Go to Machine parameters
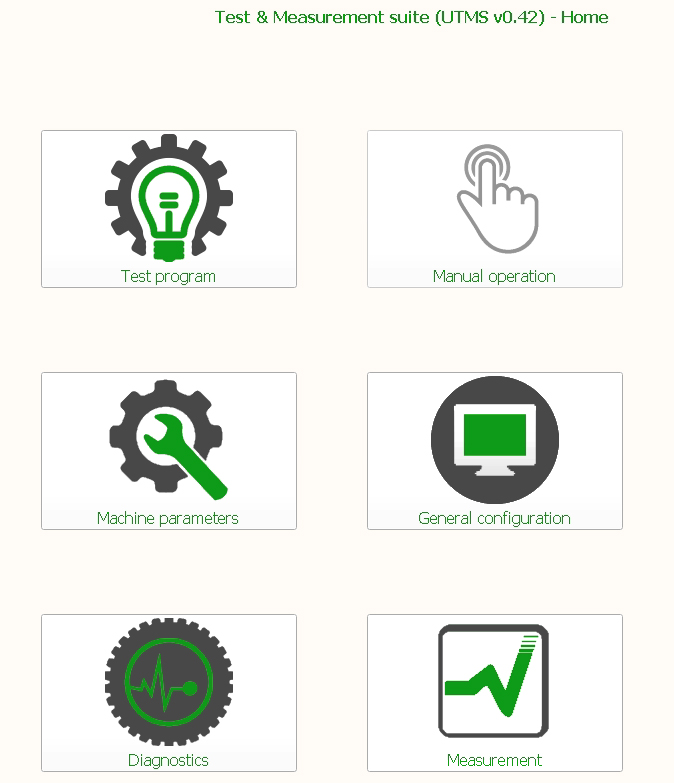Screen dimensions: 674x783 point(168,451)
